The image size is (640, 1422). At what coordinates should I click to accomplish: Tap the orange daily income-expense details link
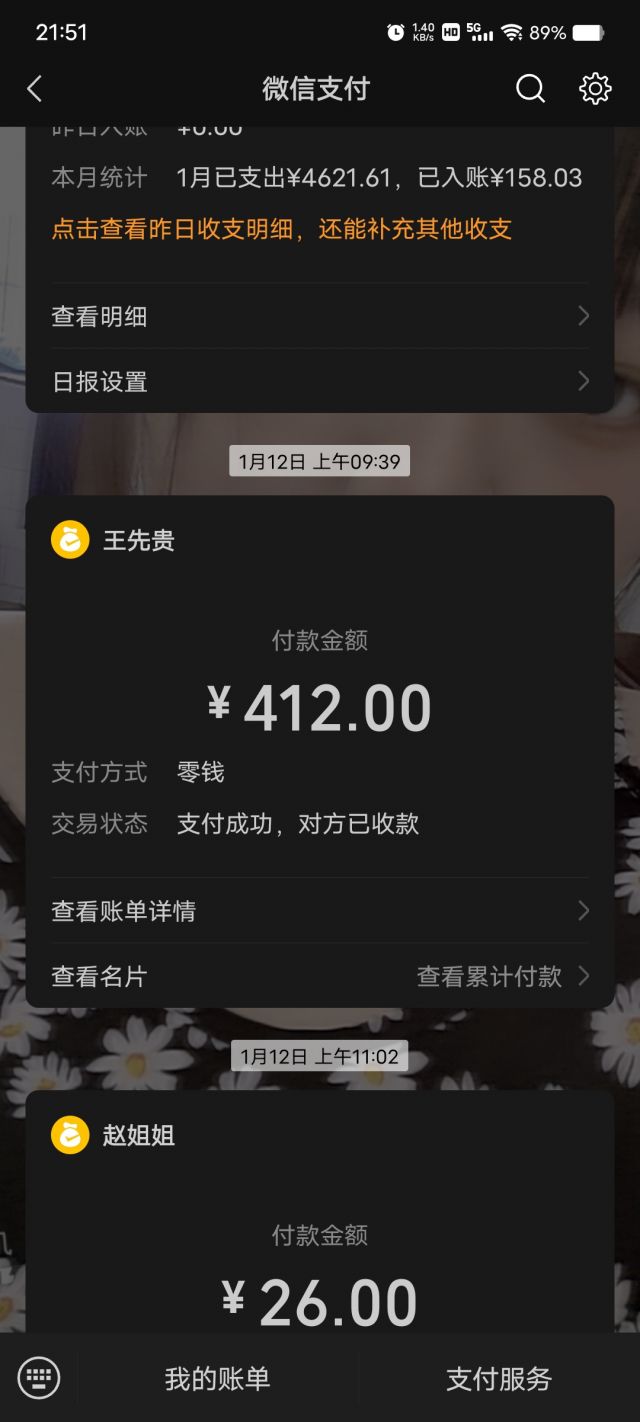pos(281,229)
